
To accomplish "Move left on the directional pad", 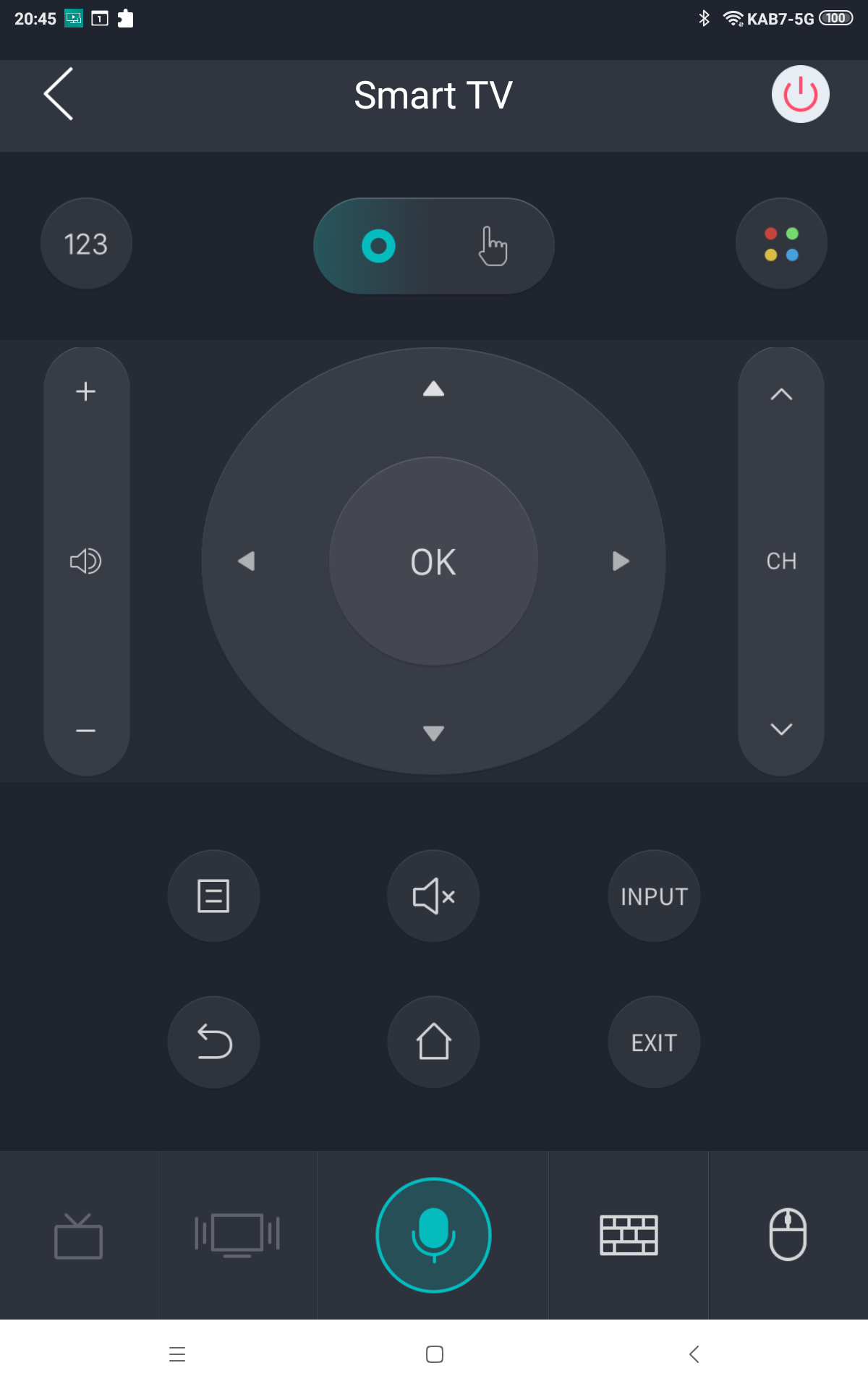I will tap(247, 561).
